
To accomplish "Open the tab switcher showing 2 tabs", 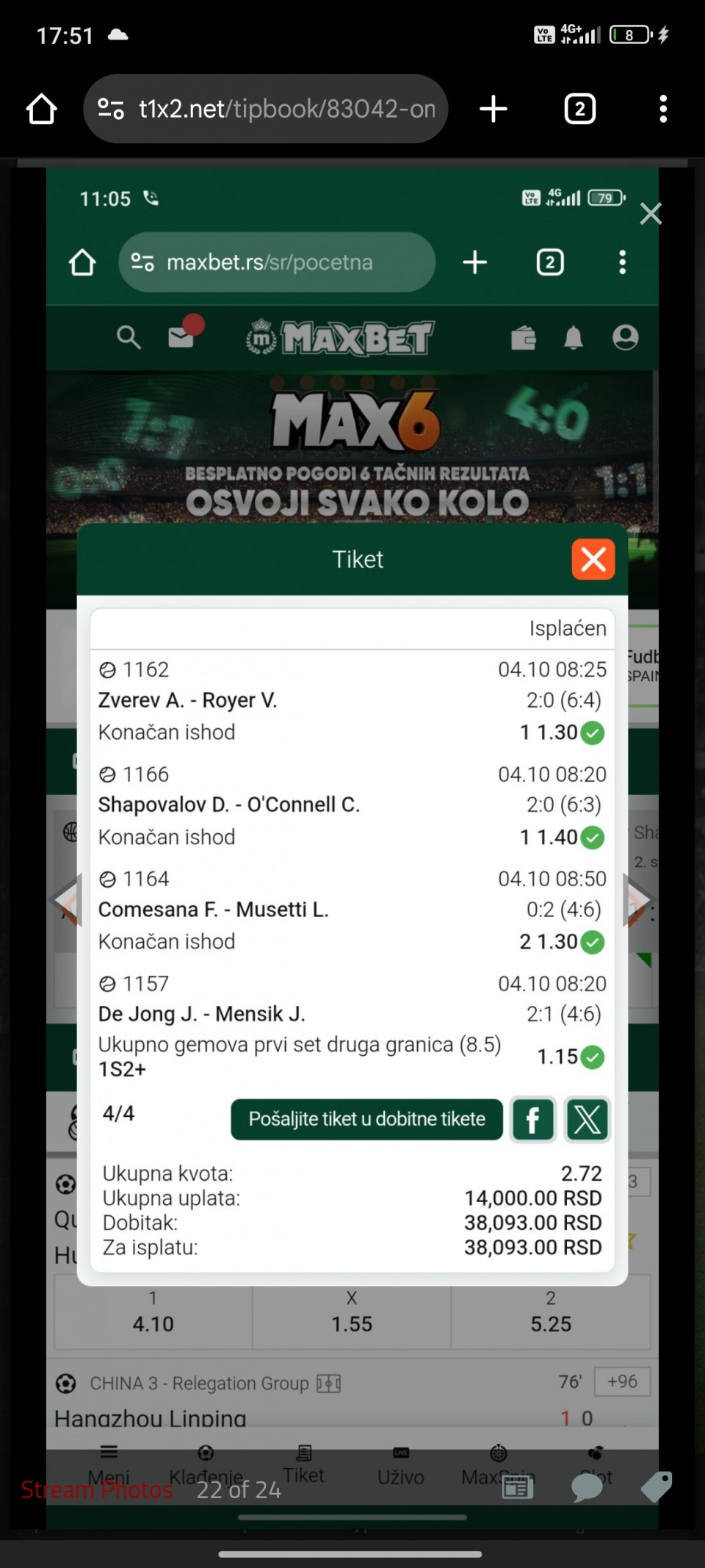I will click(579, 109).
